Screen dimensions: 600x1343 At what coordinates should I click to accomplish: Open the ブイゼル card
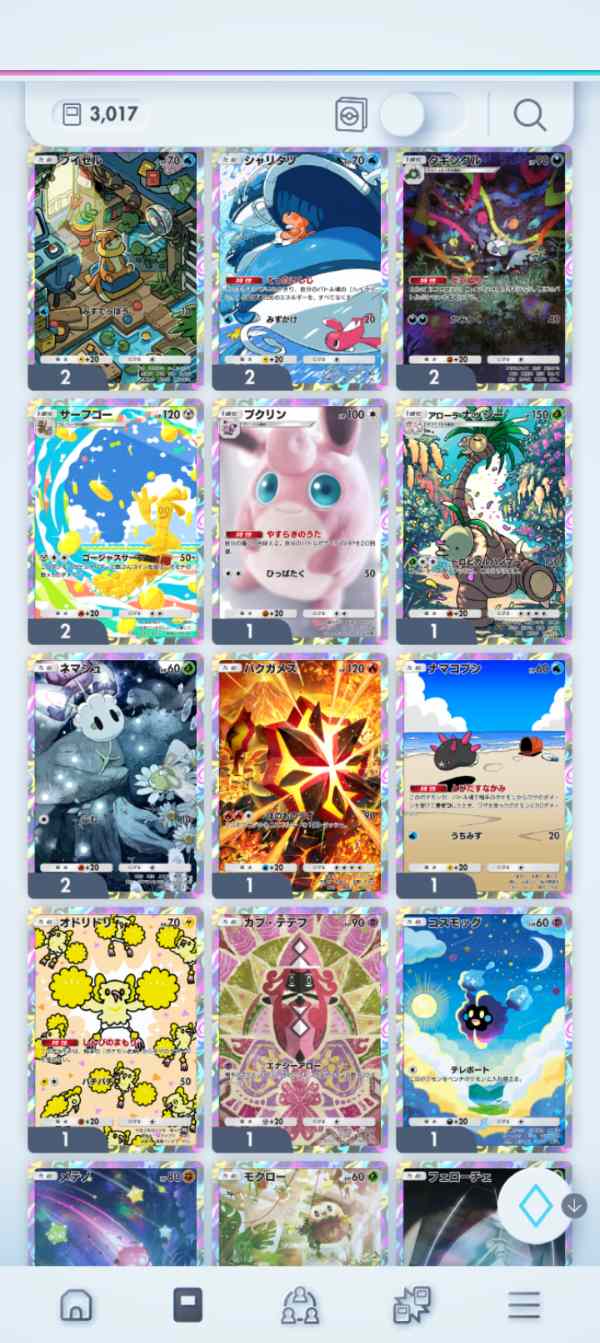coord(115,265)
